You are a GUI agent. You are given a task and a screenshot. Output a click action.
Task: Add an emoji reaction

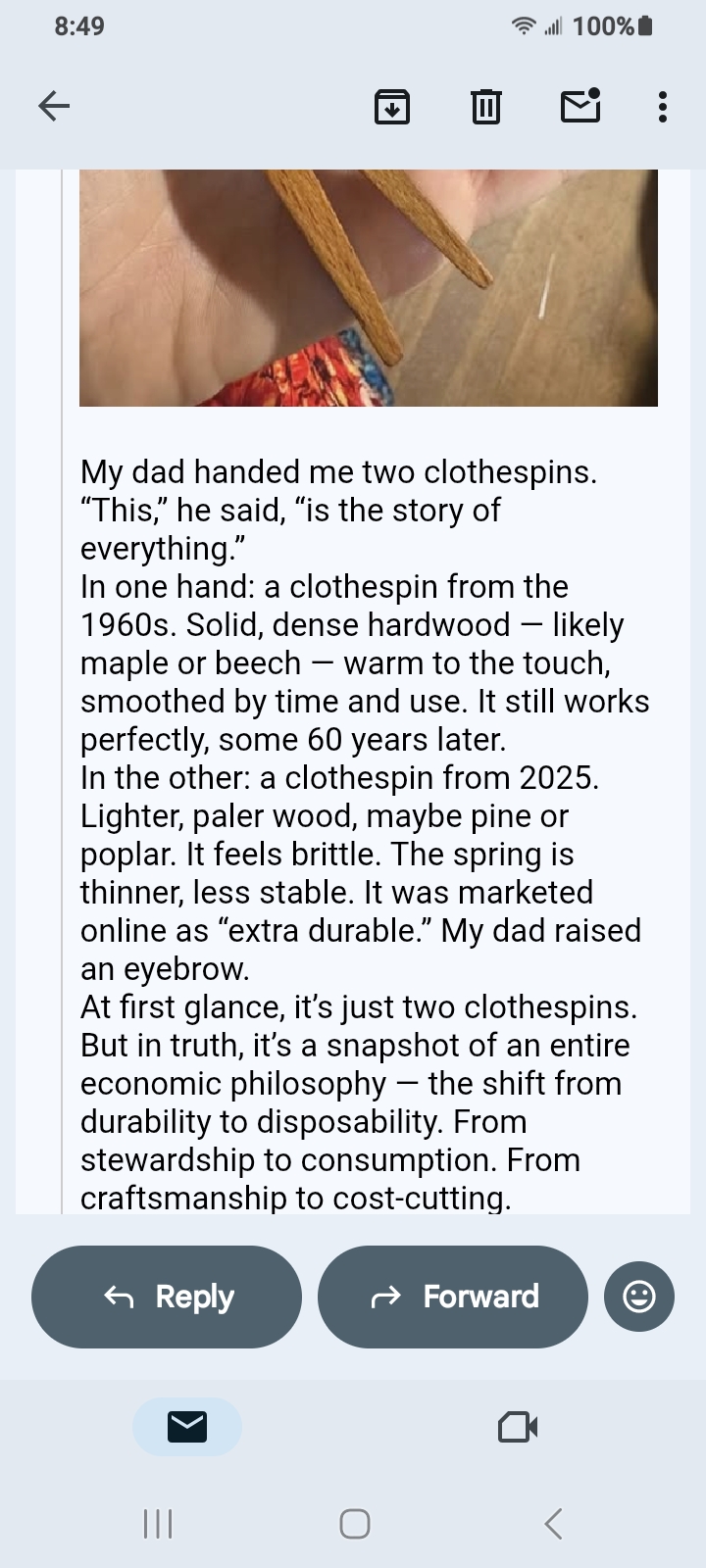coord(639,1297)
